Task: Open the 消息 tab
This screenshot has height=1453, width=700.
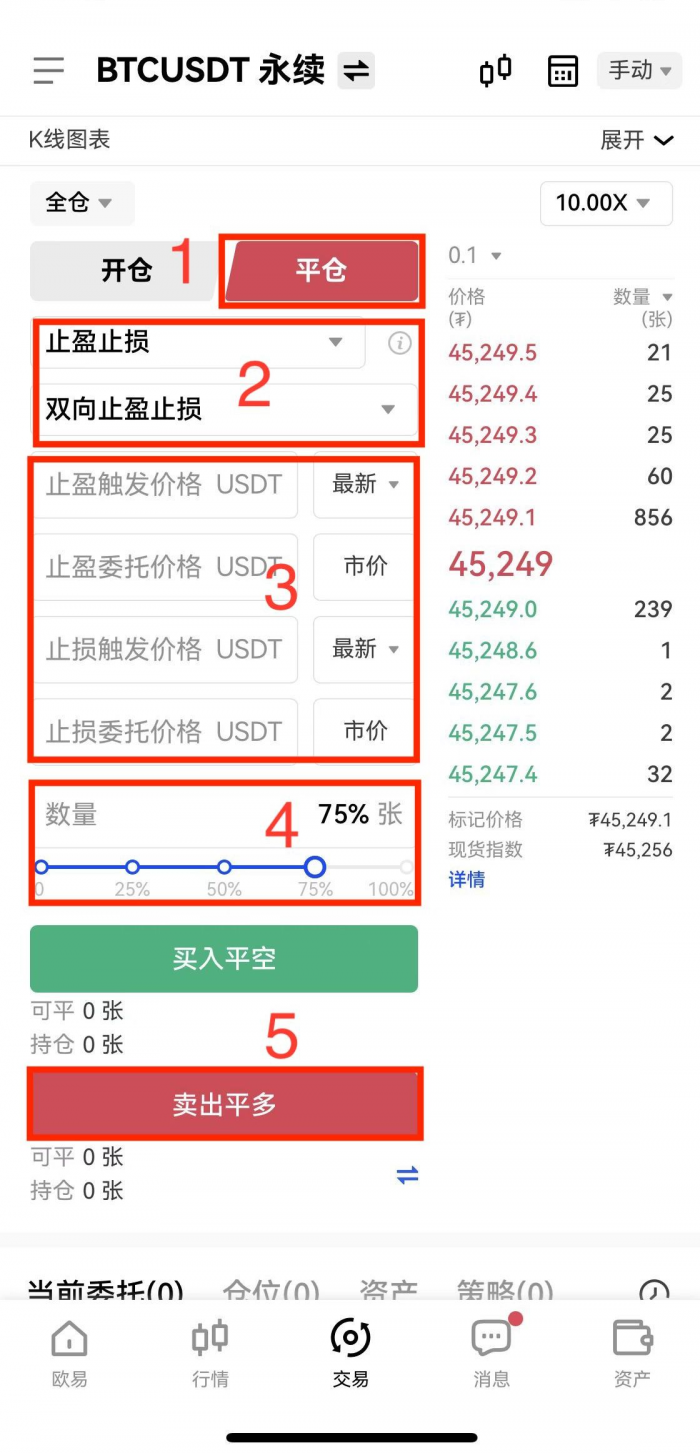Action: 491,1353
